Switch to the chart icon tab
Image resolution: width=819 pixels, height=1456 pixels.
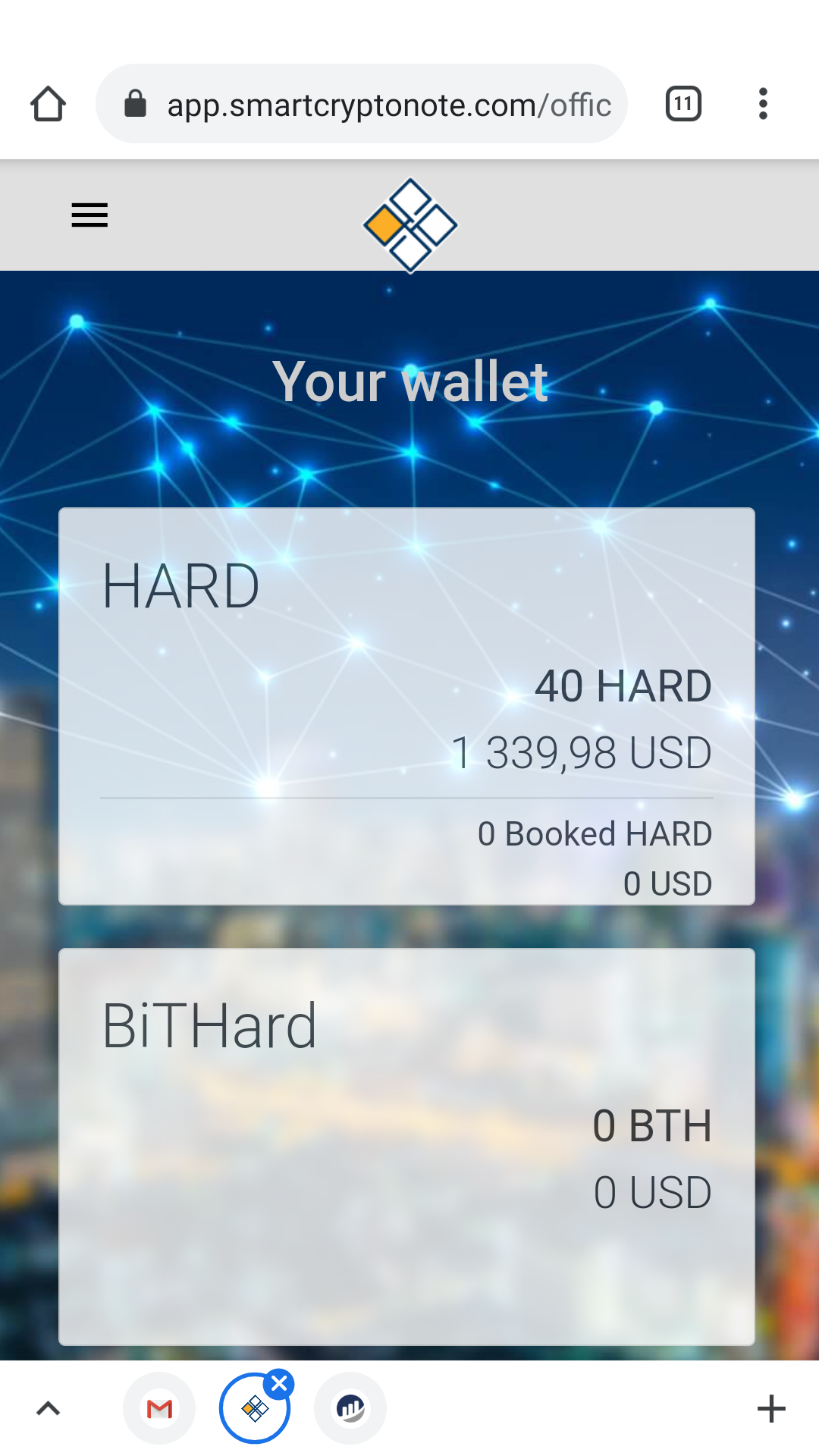pos(350,1409)
